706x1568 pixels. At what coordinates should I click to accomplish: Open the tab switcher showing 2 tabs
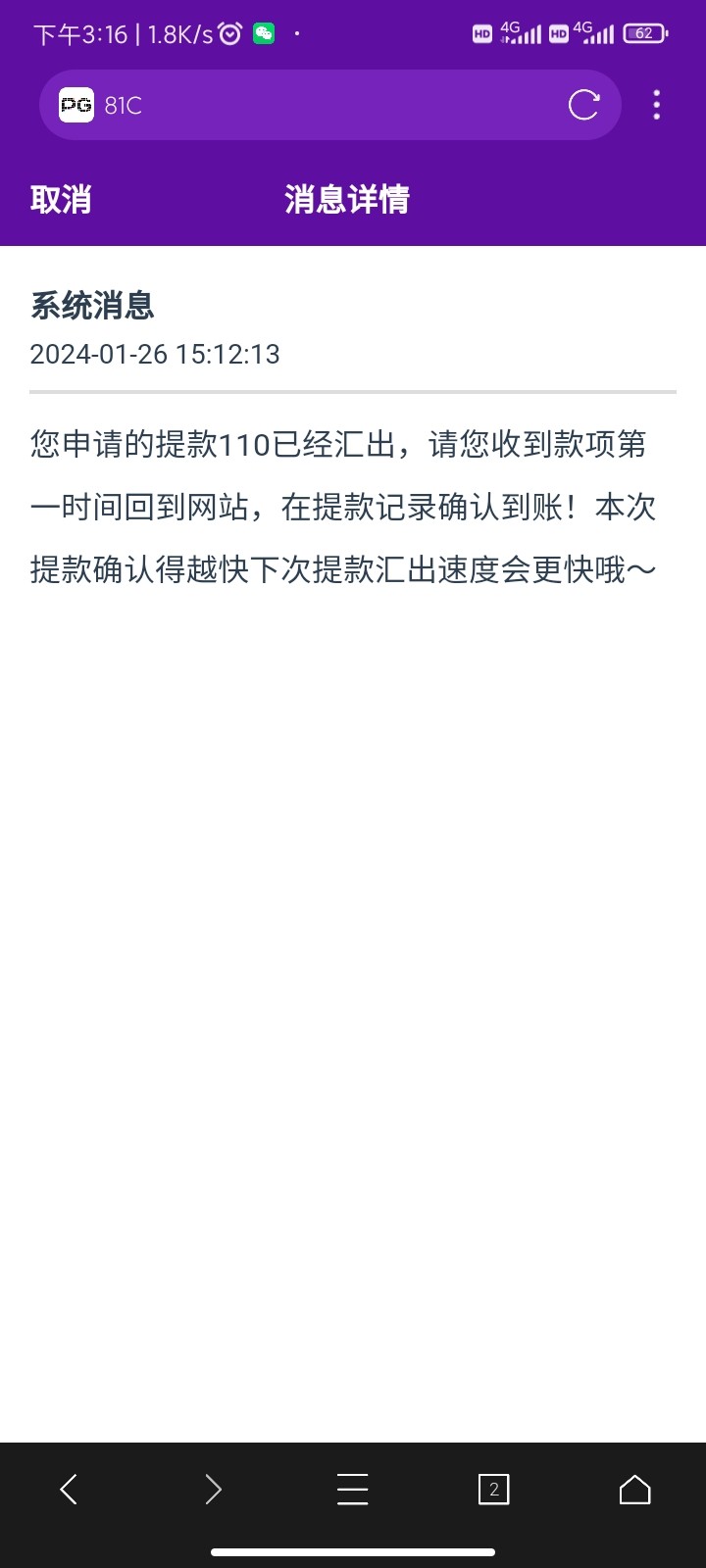493,1489
